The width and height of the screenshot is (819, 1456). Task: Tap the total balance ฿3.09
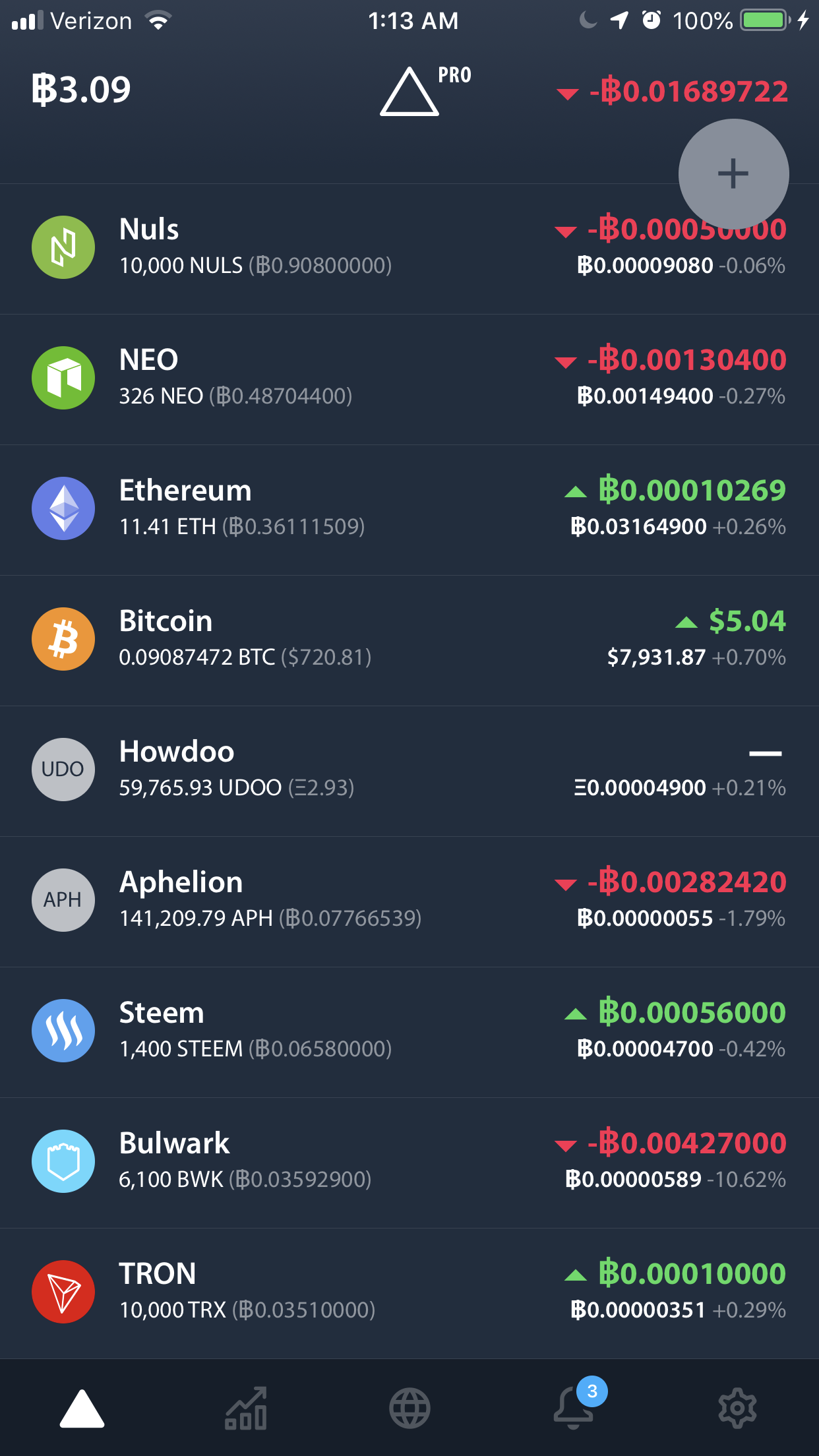[82, 90]
